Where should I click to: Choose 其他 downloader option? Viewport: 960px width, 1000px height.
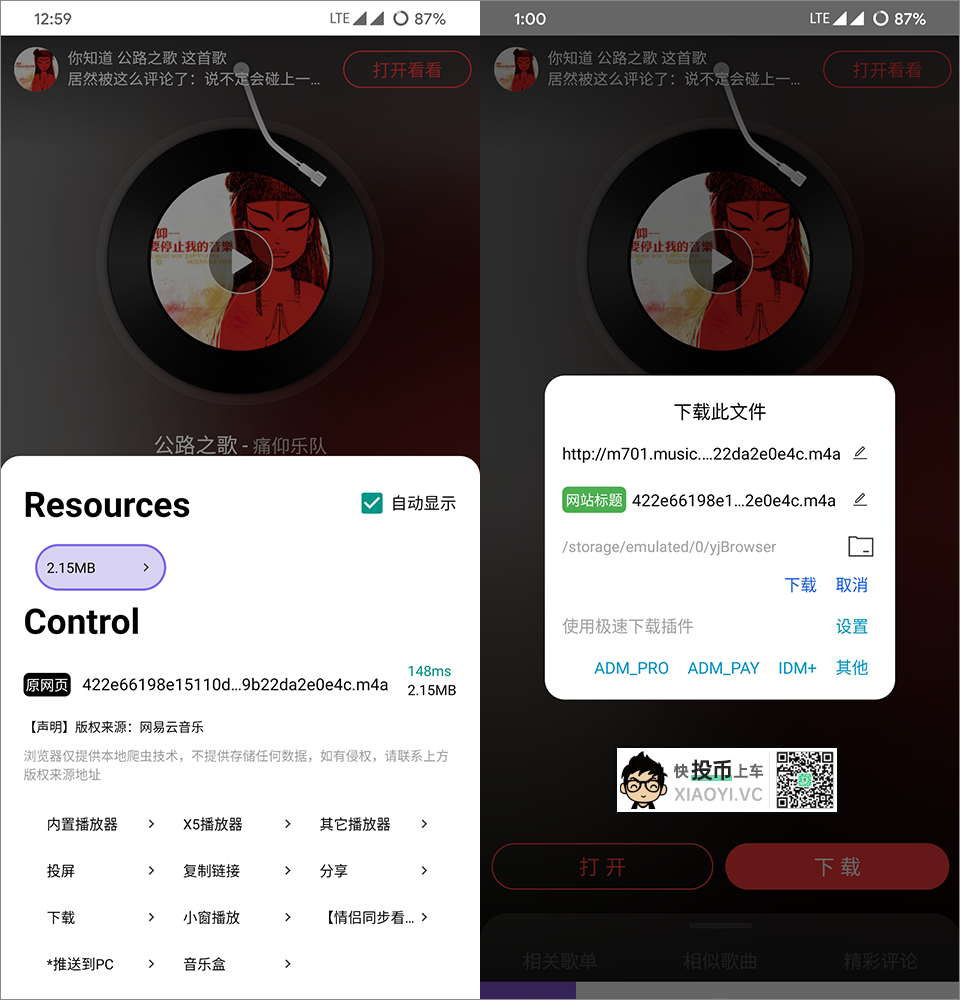(x=852, y=668)
